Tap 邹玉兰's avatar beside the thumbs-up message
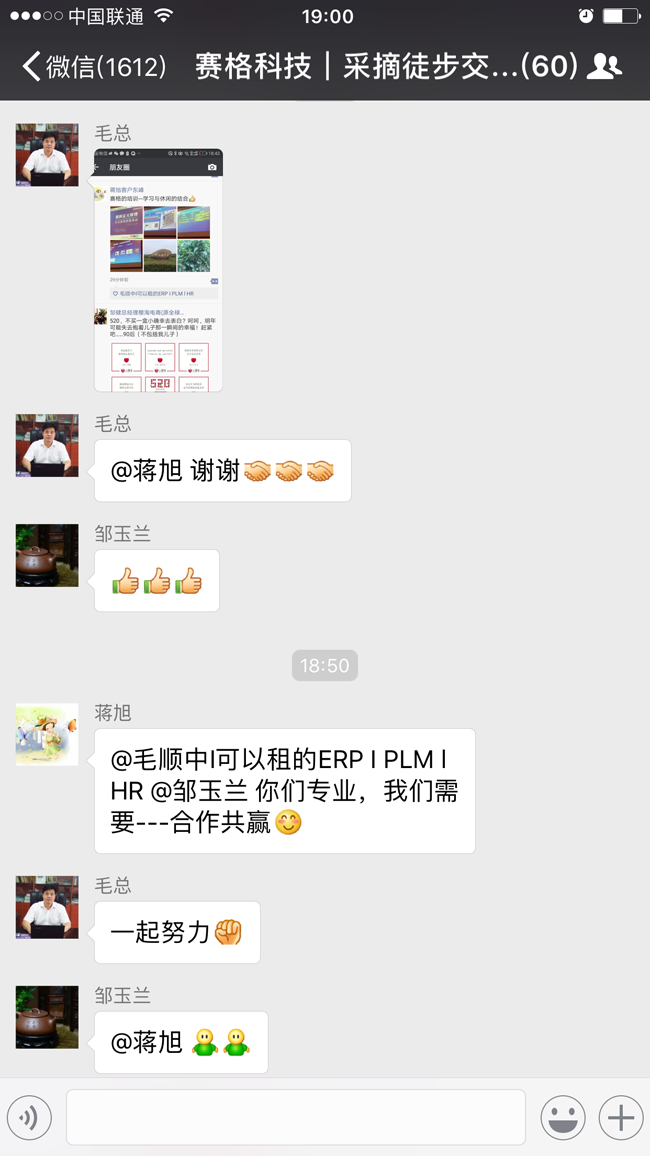This screenshot has height=1156, width=650. (x=47, y=555)
